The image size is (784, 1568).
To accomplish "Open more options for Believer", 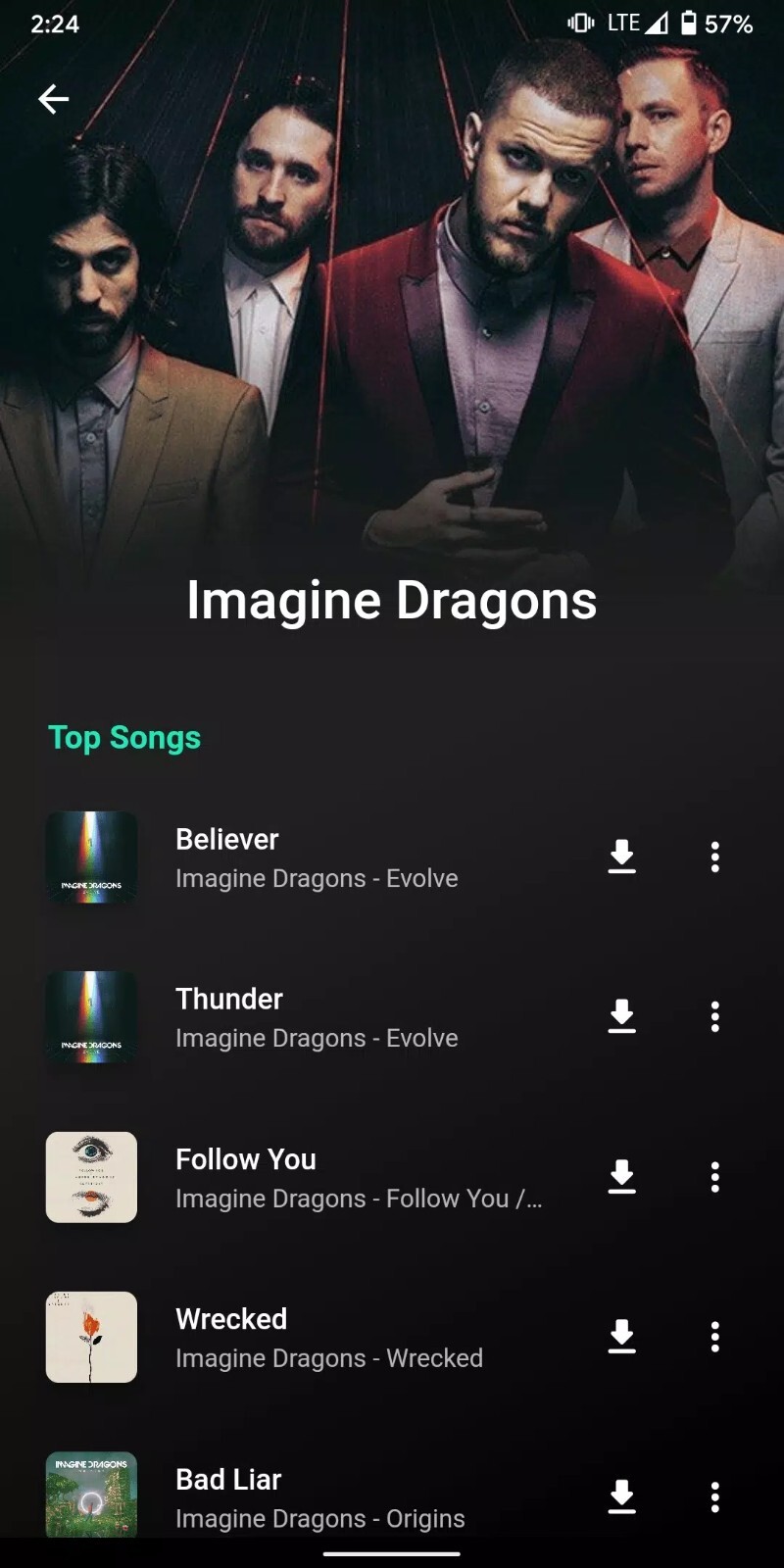I will [x=715, y=857].
